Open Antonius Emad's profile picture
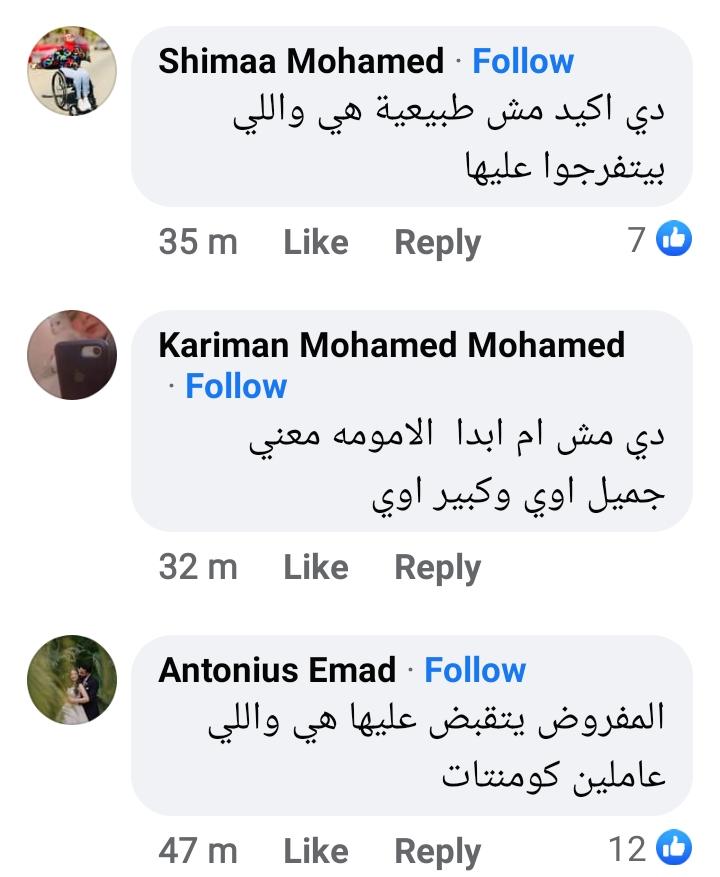 [71, 680]
